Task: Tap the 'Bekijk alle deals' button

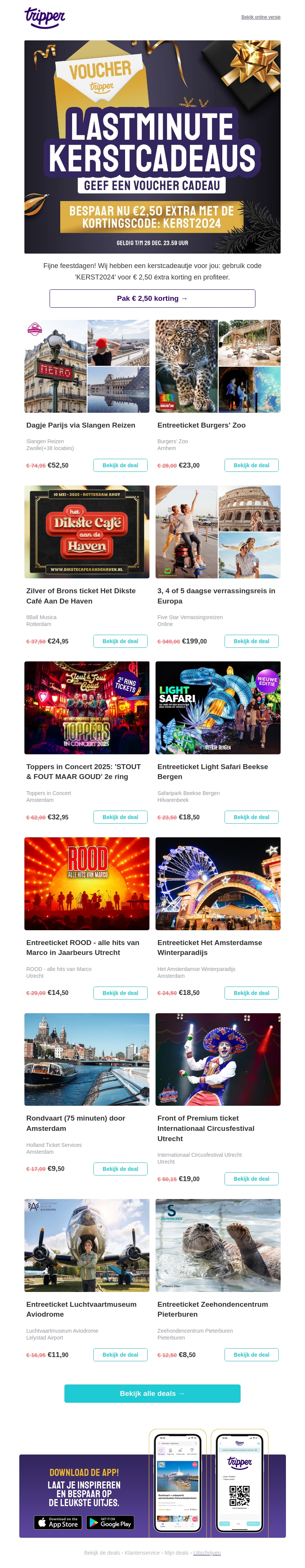Action: (x=152, y=1393)
